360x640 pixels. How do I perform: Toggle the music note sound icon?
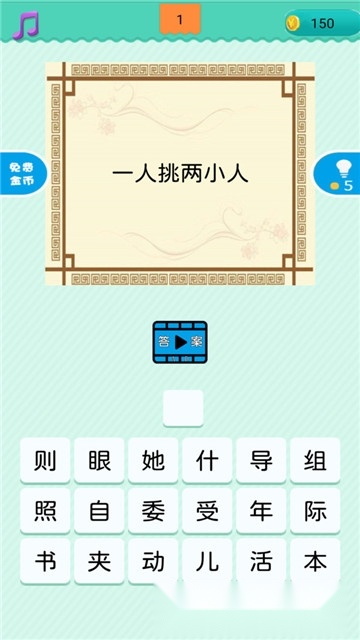(x=25, y=24)
